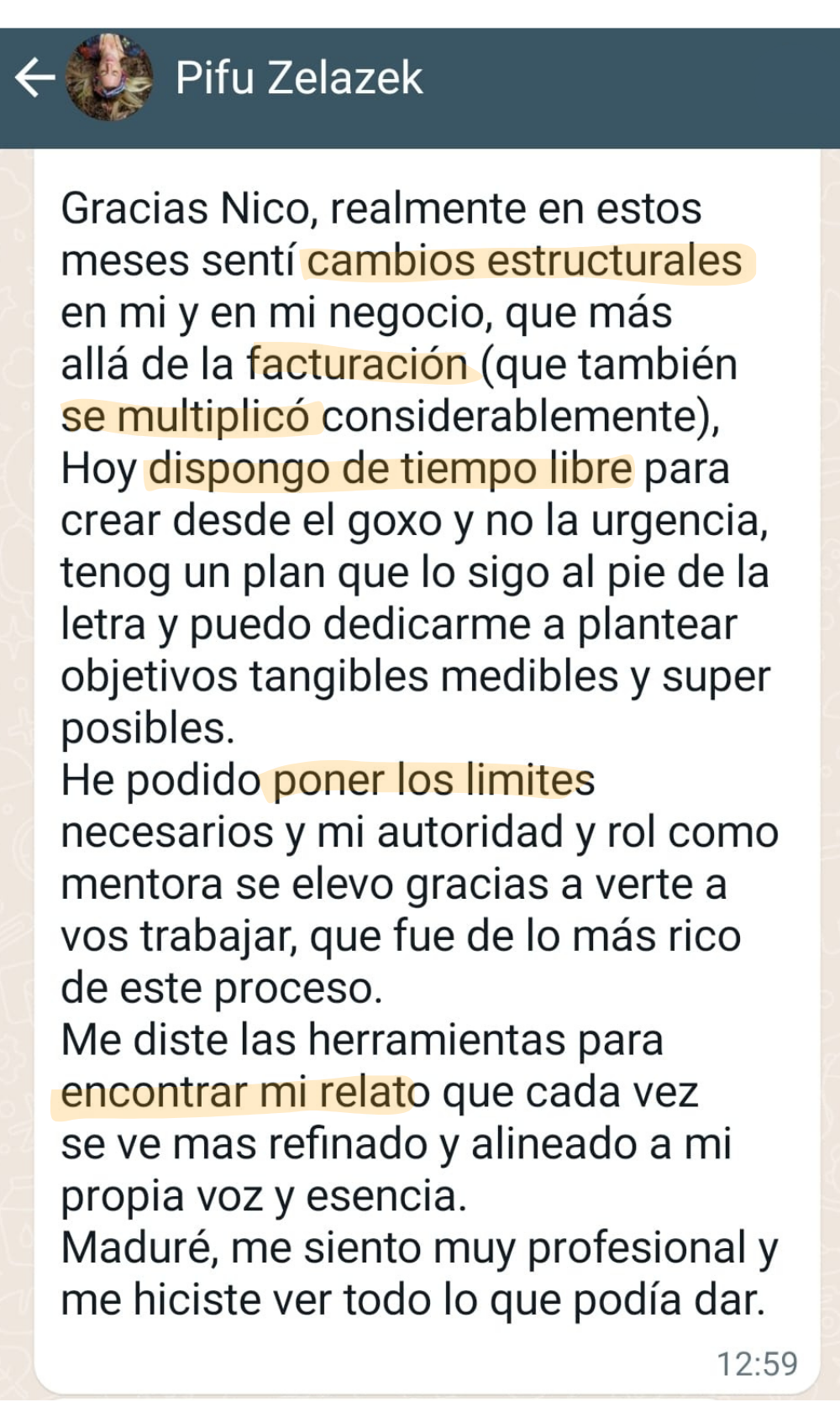
Task: Open Pifu Zelazek's profile picture
Action: pyautogui.click(x=109, y=78)
